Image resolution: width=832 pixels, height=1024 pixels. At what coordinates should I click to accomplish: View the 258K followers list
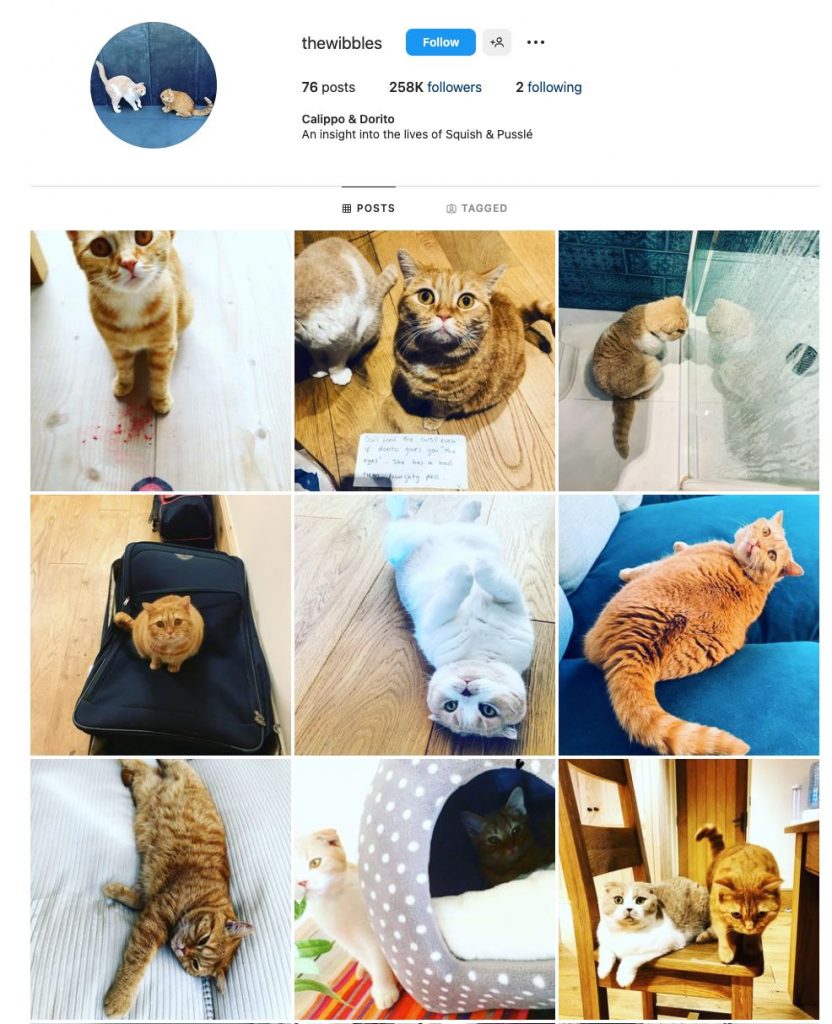[435, 87]
